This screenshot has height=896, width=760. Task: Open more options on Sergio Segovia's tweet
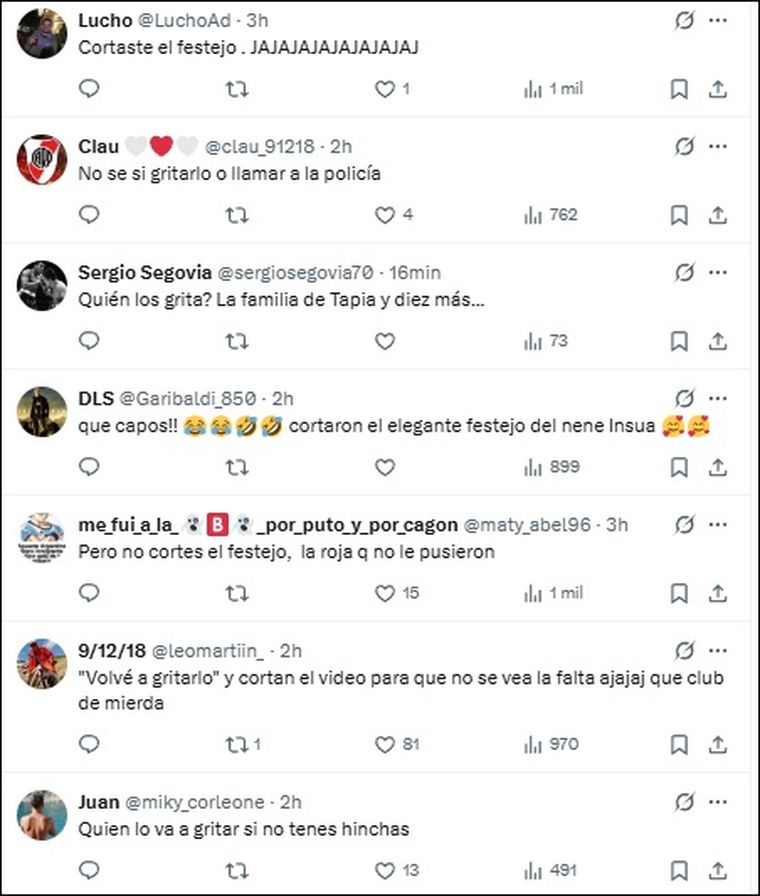pyautogui.click(x=717, y=272)
